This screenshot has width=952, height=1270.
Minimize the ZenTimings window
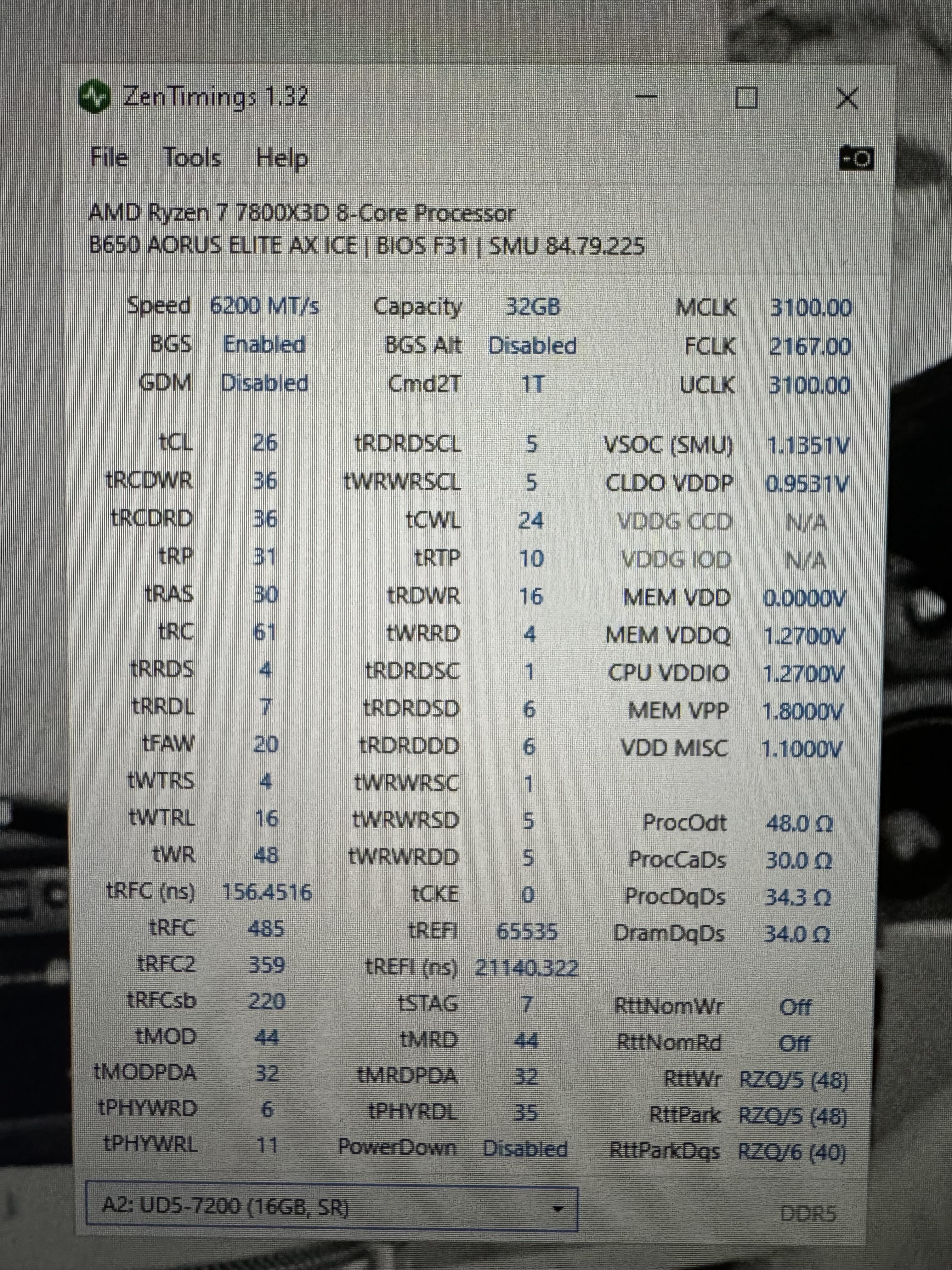646,98
